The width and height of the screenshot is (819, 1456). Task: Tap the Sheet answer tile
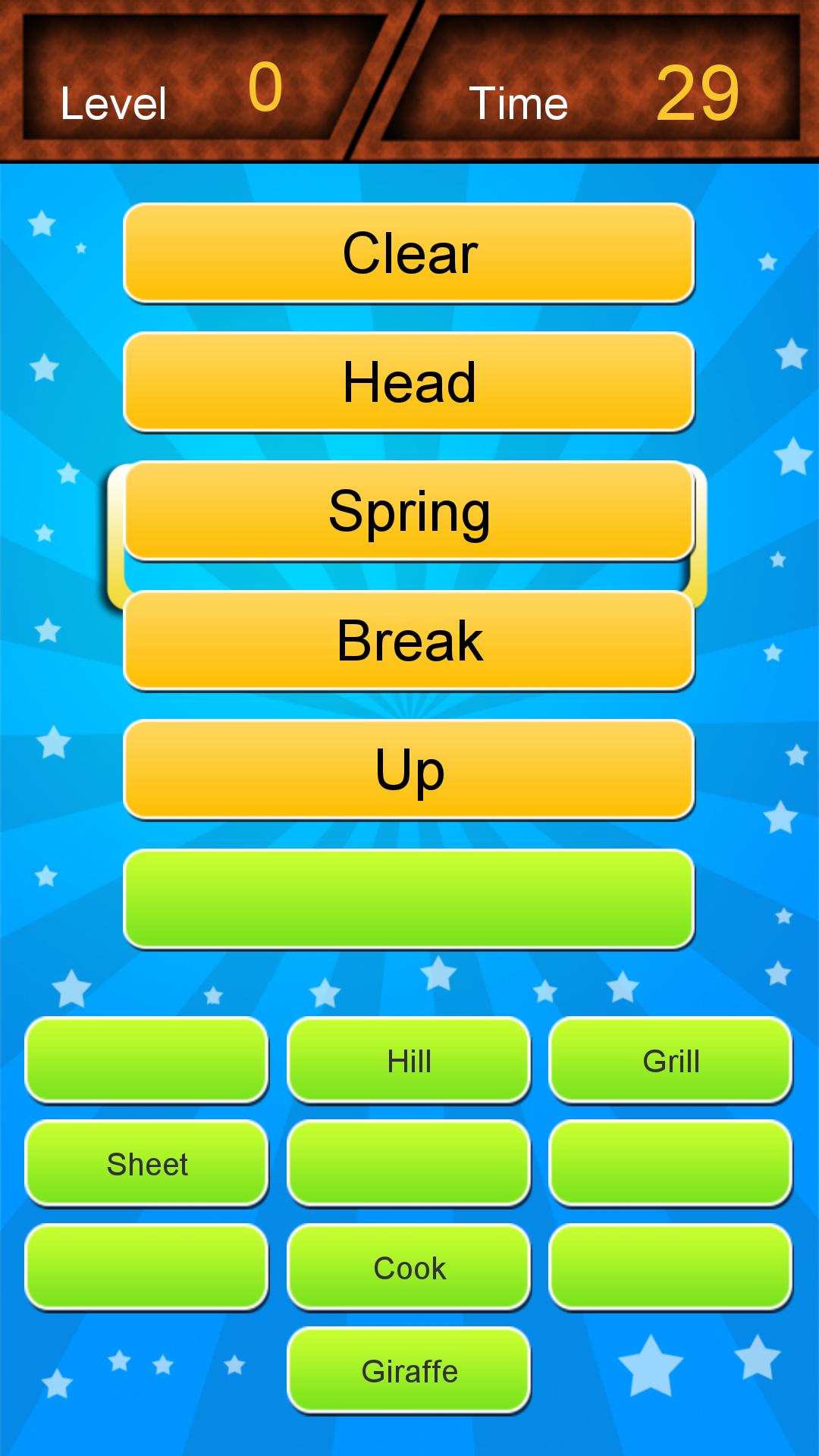pos(146,1163)
